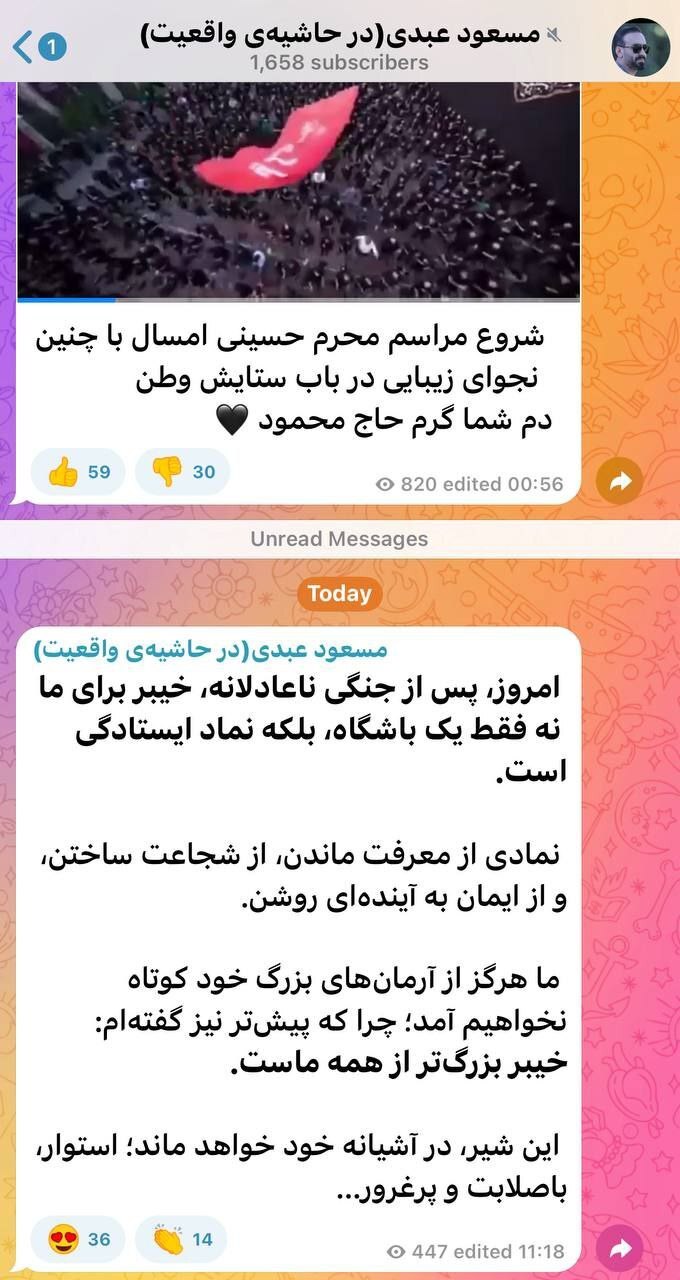Open the channel profile photo
680x1280 pixels.
tap(640, 46)
